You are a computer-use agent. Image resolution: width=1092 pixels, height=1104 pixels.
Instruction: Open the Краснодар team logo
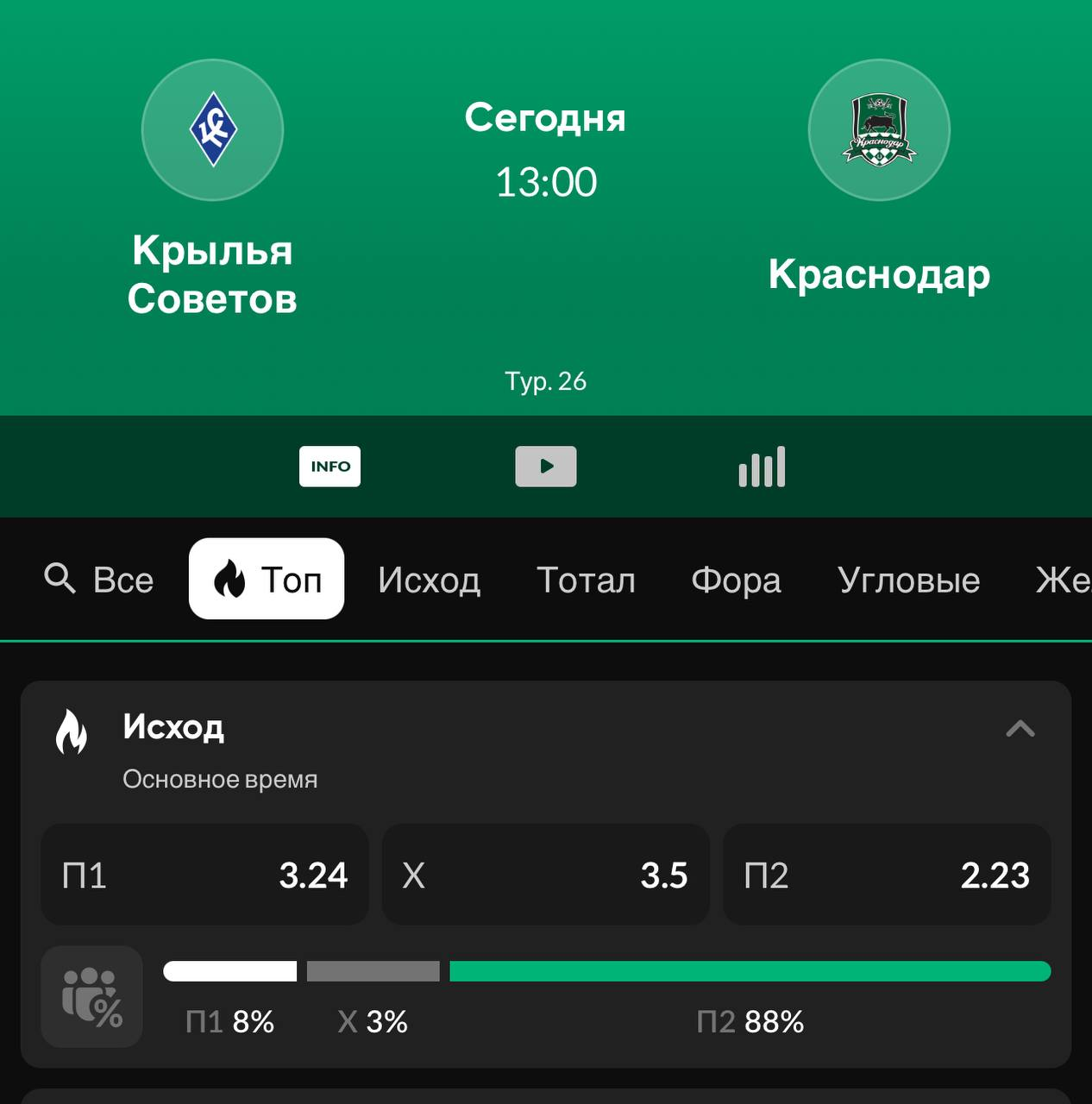click(x=879, y=130)
